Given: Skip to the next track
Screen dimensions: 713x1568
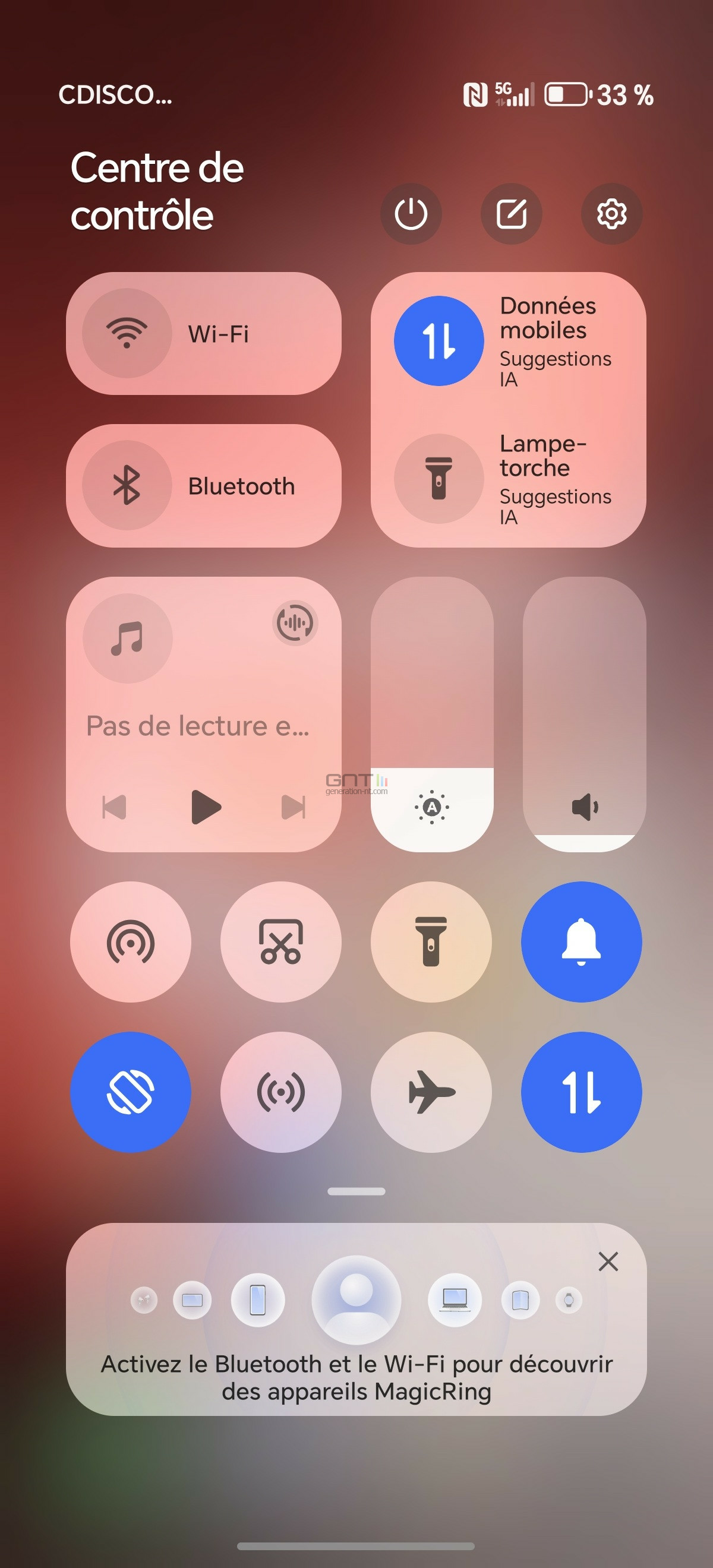Looking at the screenshot, I should [x=294, y=807].
